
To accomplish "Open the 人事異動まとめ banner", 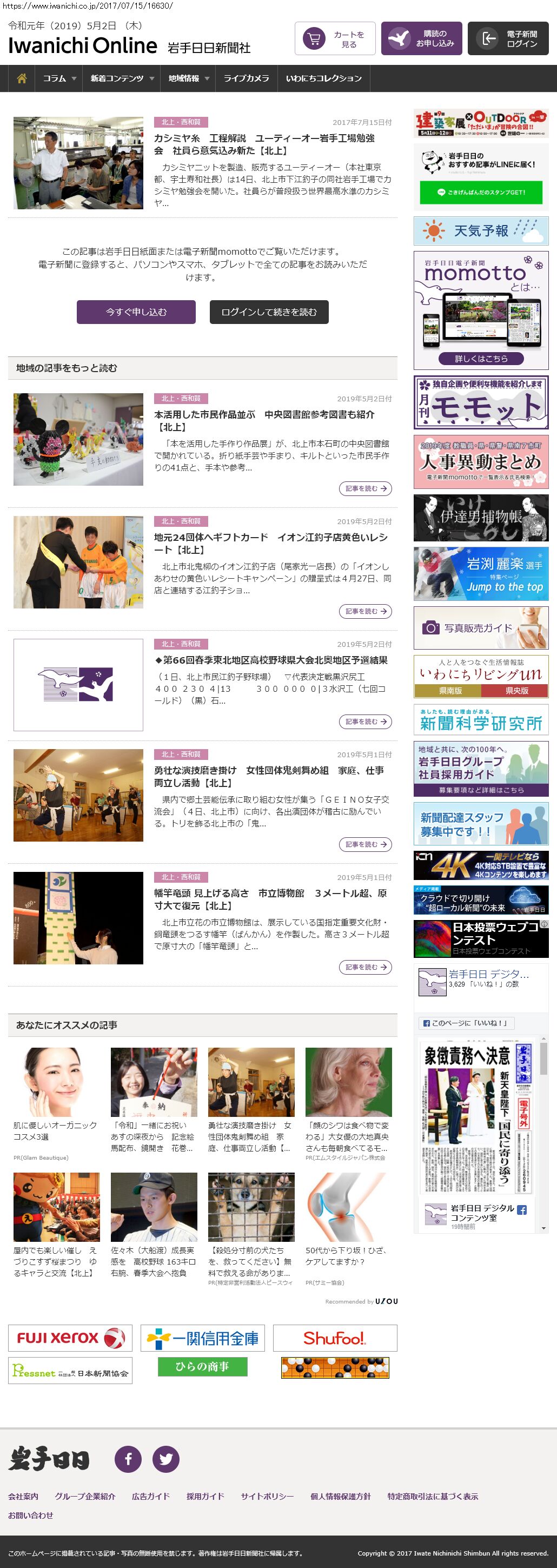I will pyautogui.click(x=481, y=461).
